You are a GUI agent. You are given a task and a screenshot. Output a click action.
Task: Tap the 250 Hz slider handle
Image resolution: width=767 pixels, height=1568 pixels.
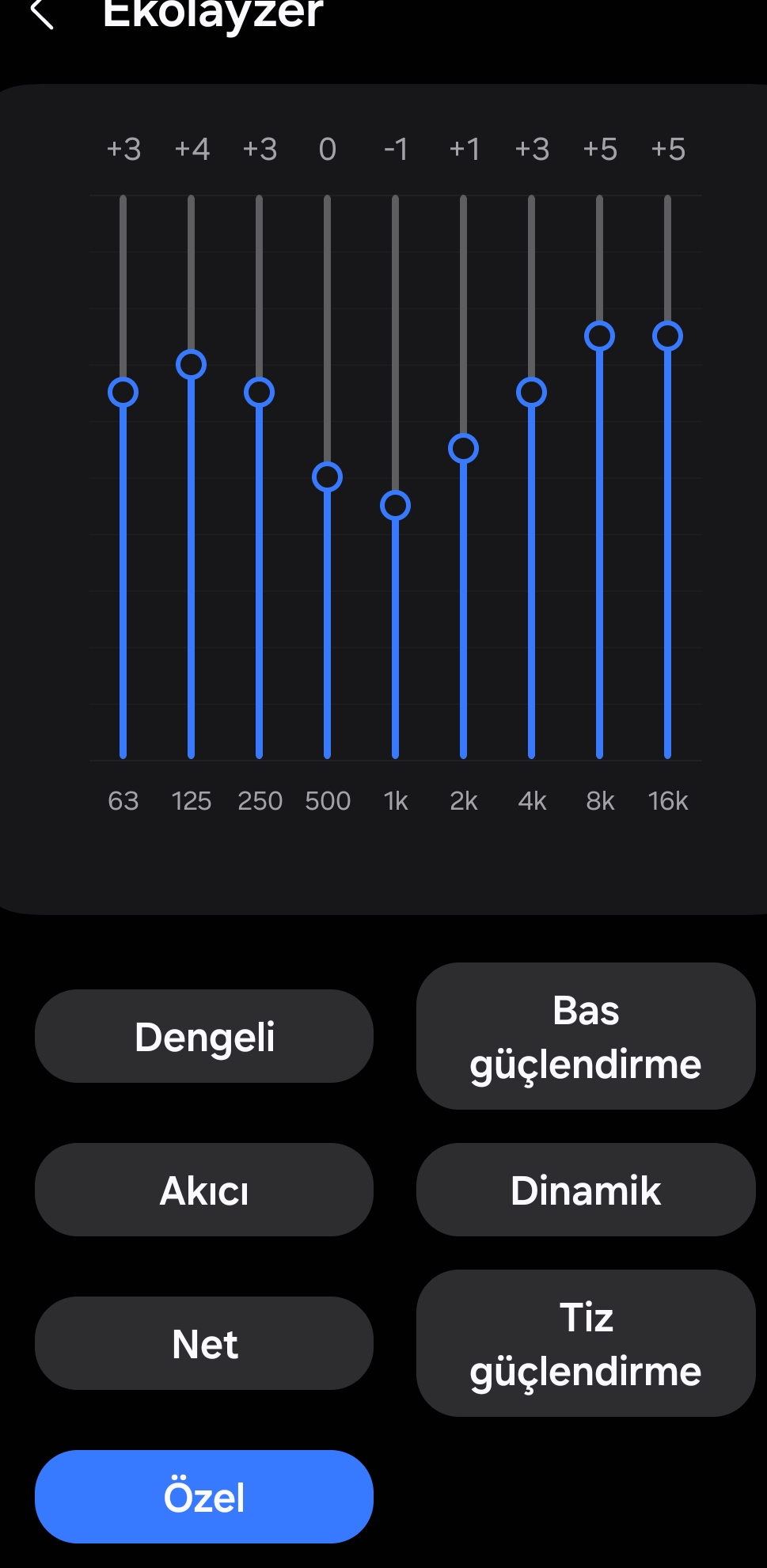[260, 393]
